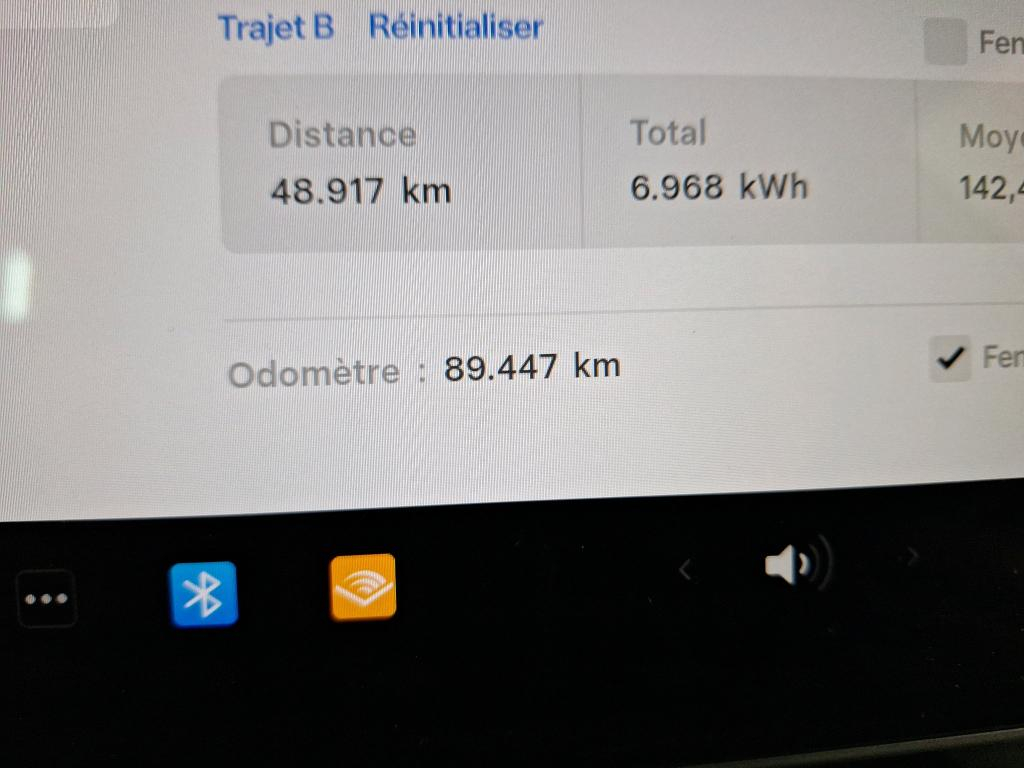Lower volume with the left chevron
The width and height of the screenshot is (1024, 768).
pos(685,570)
